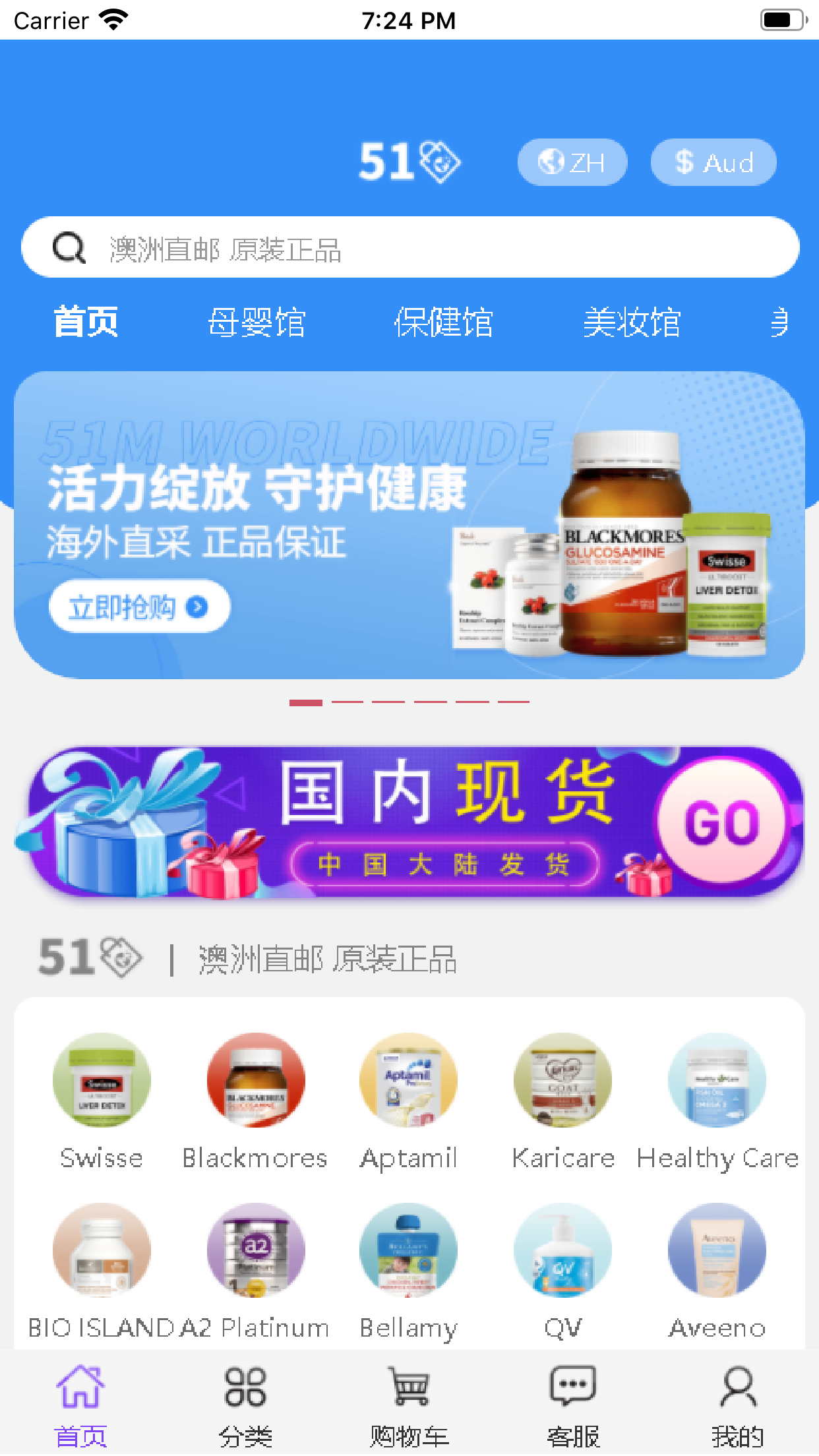819x1456 pixels.
Task: Switch to the 母婴馆 tab
Action: [x=257, y=322]
